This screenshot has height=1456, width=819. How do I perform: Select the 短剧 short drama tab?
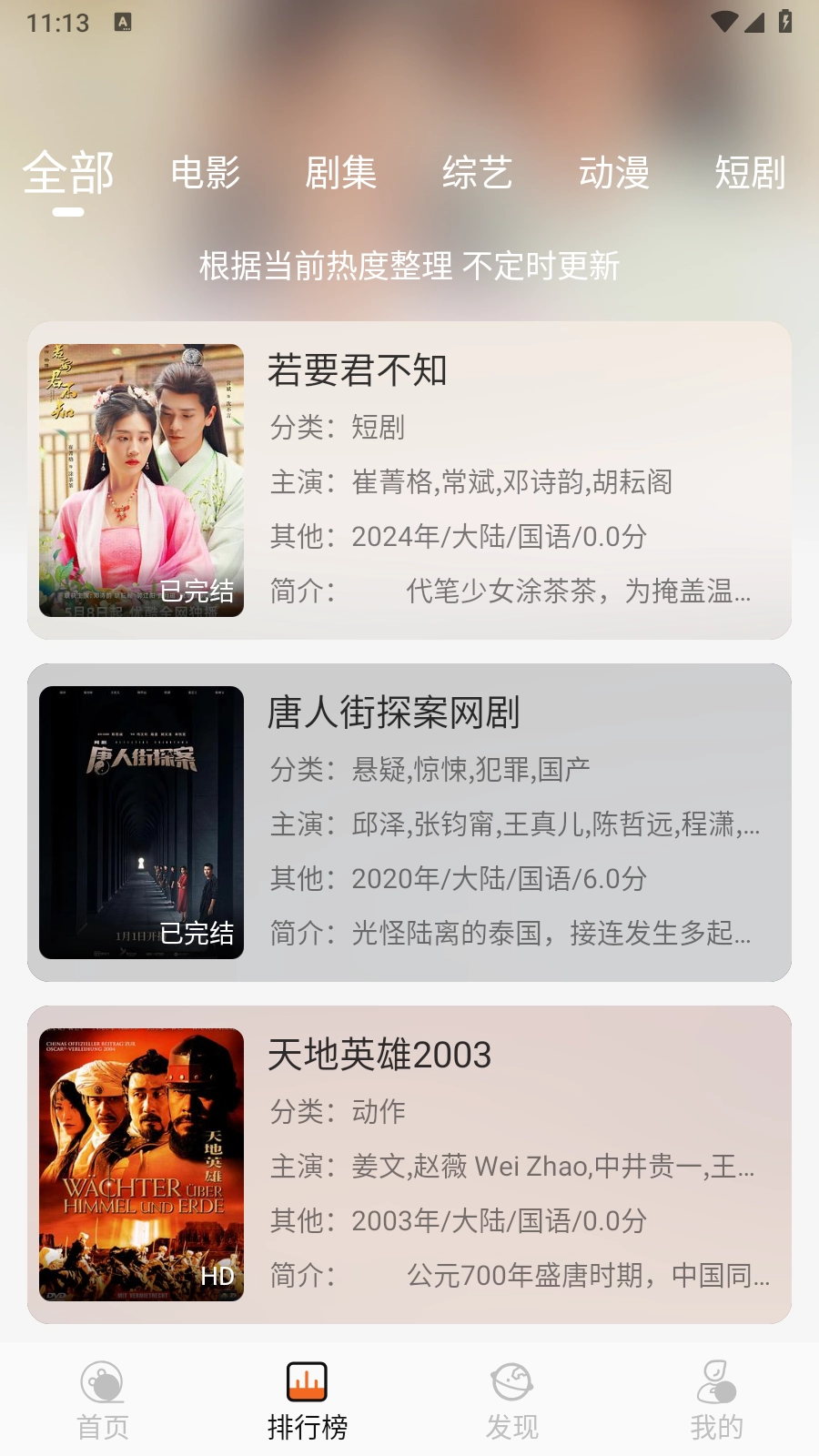coord(752,173)
